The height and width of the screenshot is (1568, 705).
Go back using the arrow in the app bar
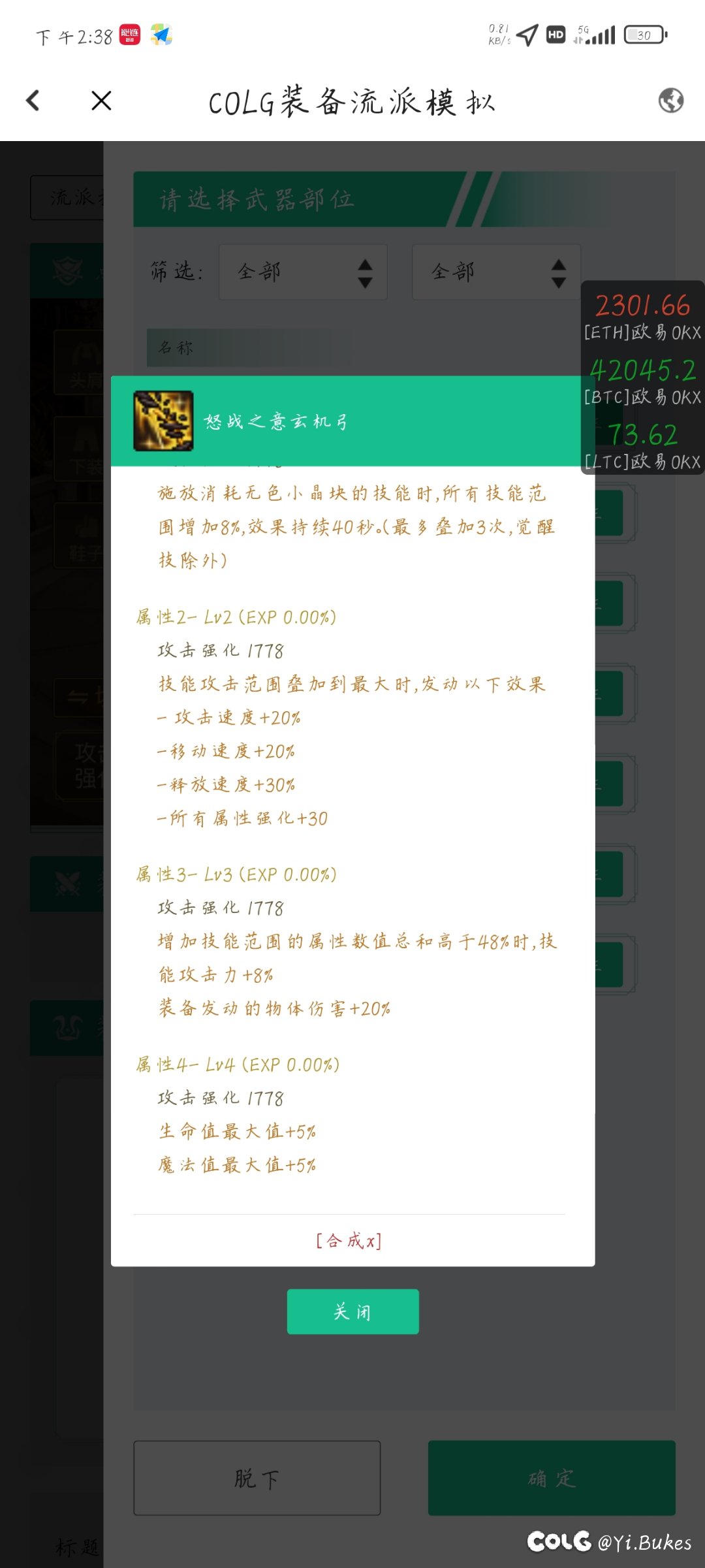pyautogui.click(x=33, y=101)
